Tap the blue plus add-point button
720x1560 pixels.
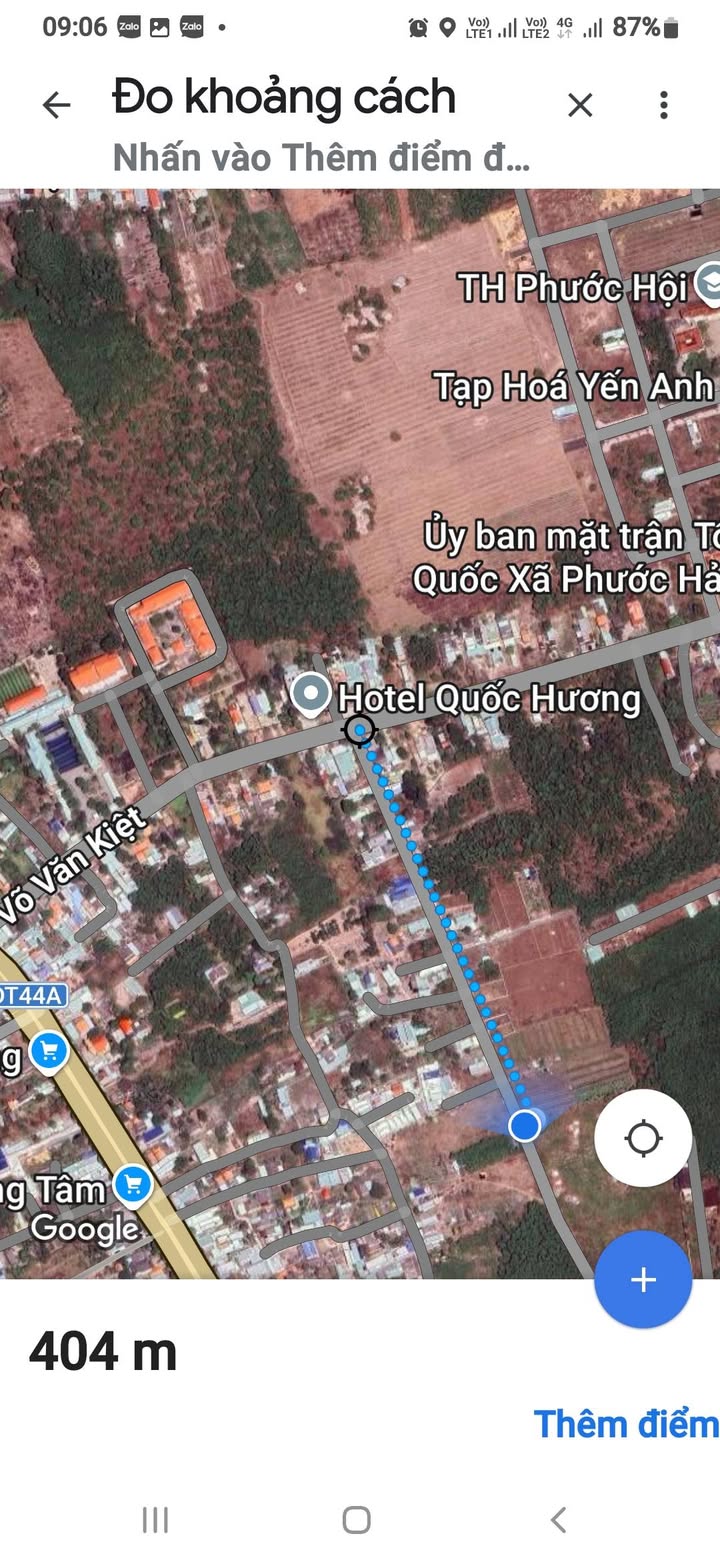643,1279
